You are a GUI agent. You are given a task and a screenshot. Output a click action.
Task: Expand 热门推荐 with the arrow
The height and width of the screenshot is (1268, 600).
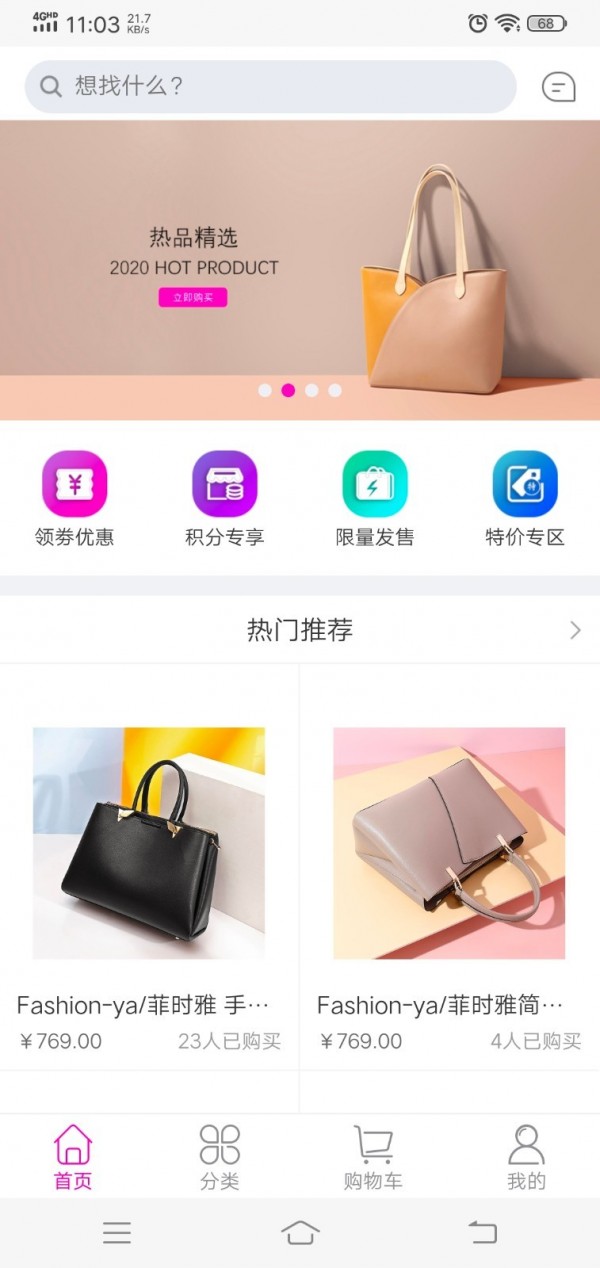point(575,630)
